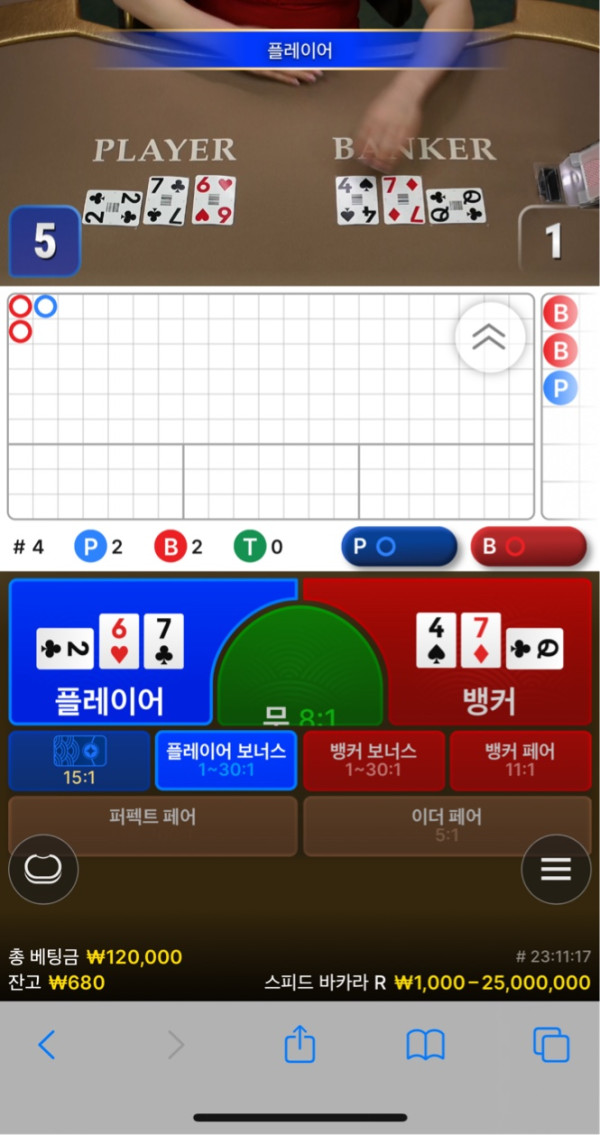Tap the blue P prediction button
This screenshot has width=600, height=1135.
[x=398, y=547]
